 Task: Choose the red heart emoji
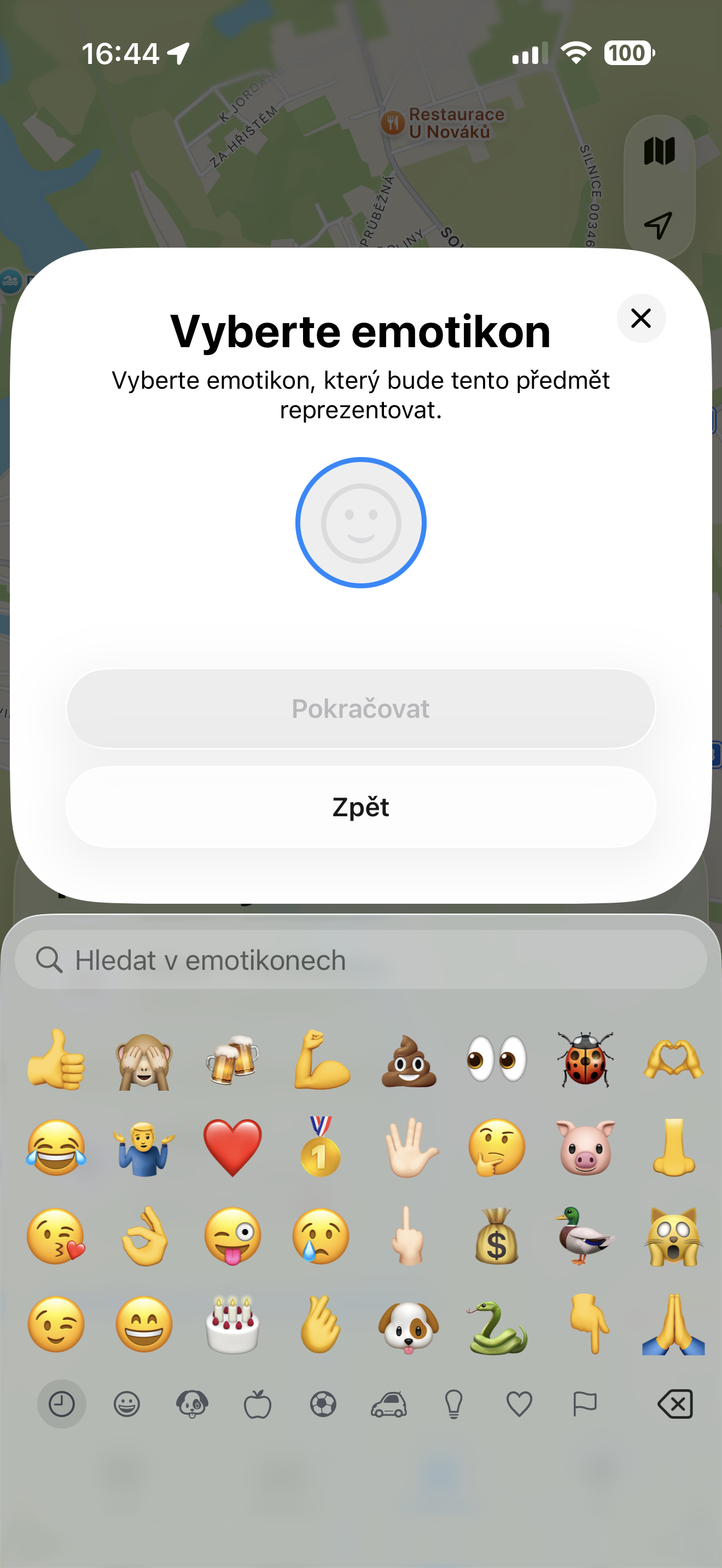tap(232, 1148)
